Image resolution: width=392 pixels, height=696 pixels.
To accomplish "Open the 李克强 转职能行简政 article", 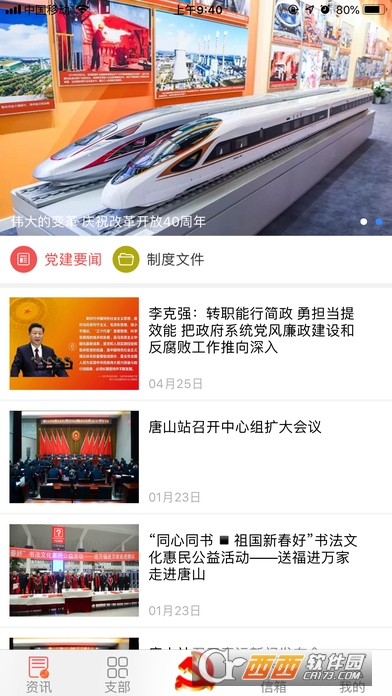I will [x=196, y=344].
